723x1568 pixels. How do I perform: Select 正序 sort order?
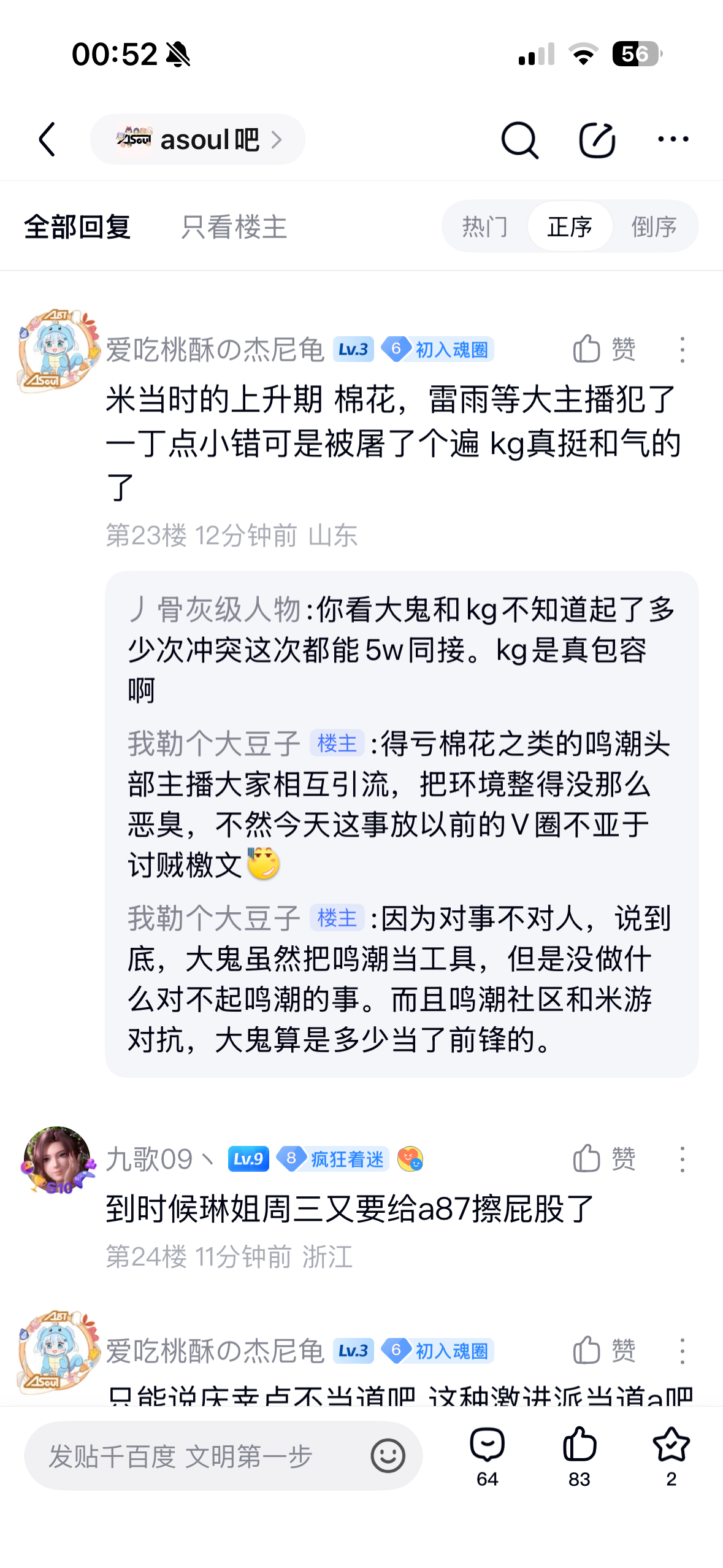[570, 226]
